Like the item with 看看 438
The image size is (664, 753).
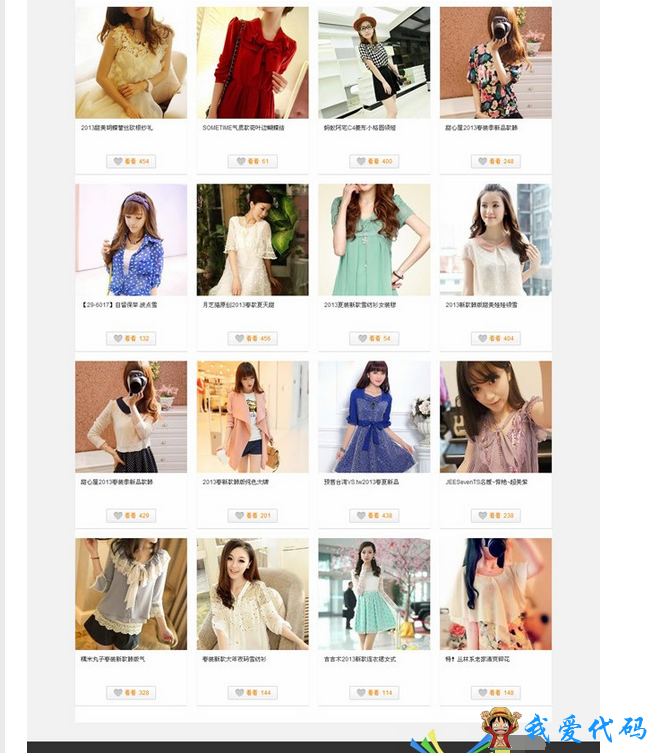point(374,516)
